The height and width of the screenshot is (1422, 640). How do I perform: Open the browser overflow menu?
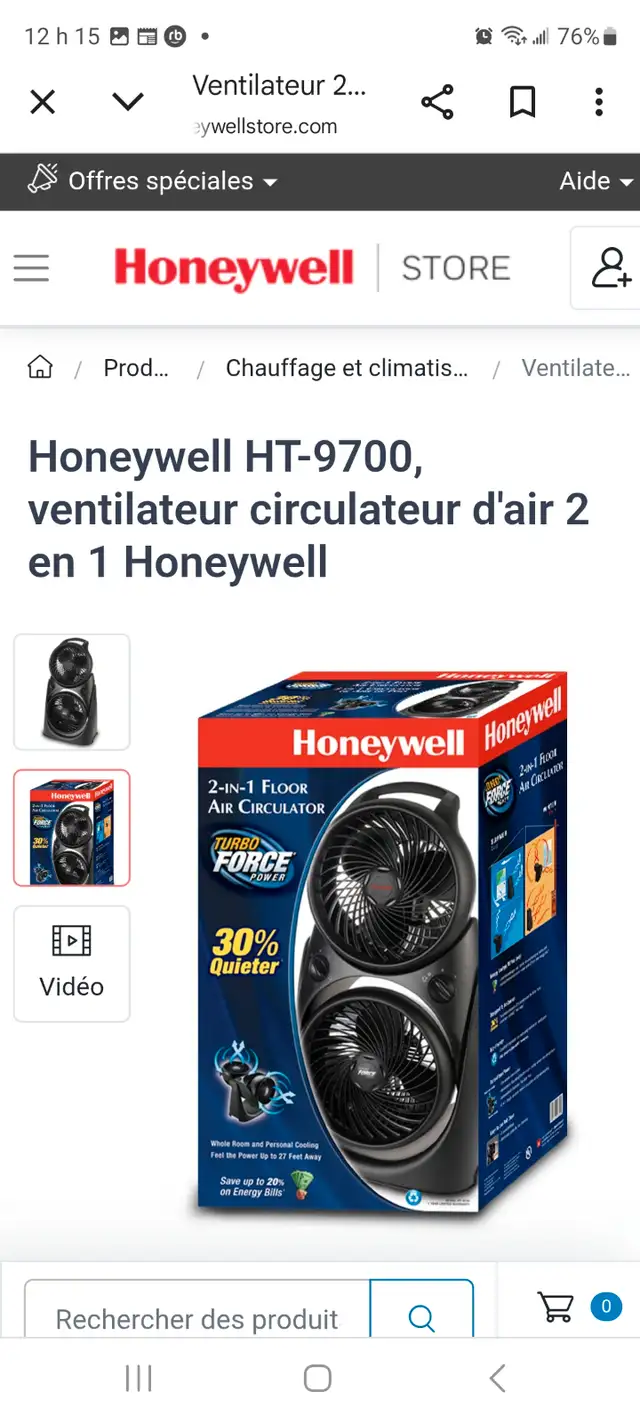pos(599,102)
